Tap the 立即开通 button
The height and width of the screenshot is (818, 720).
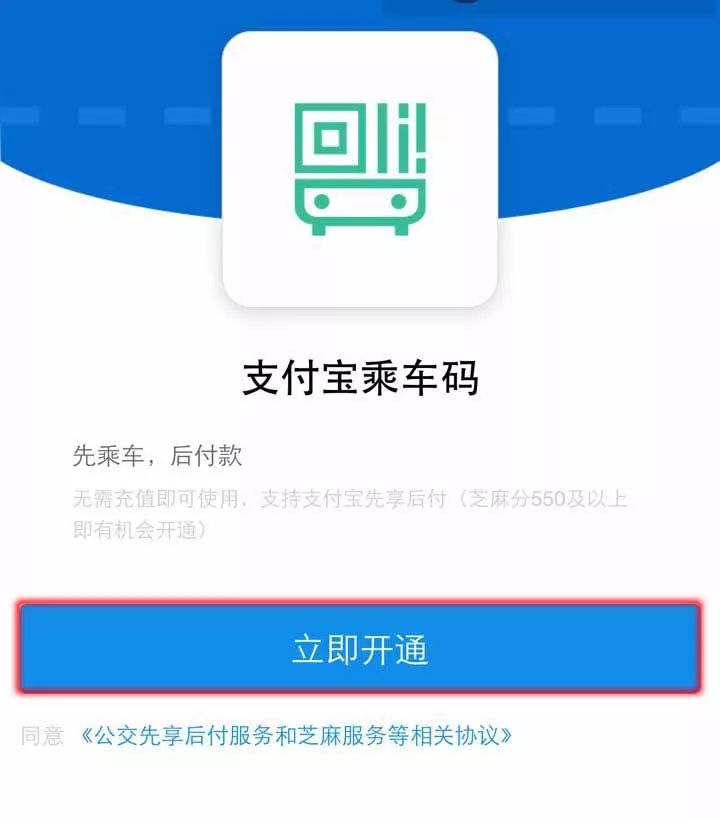[359, 649]
